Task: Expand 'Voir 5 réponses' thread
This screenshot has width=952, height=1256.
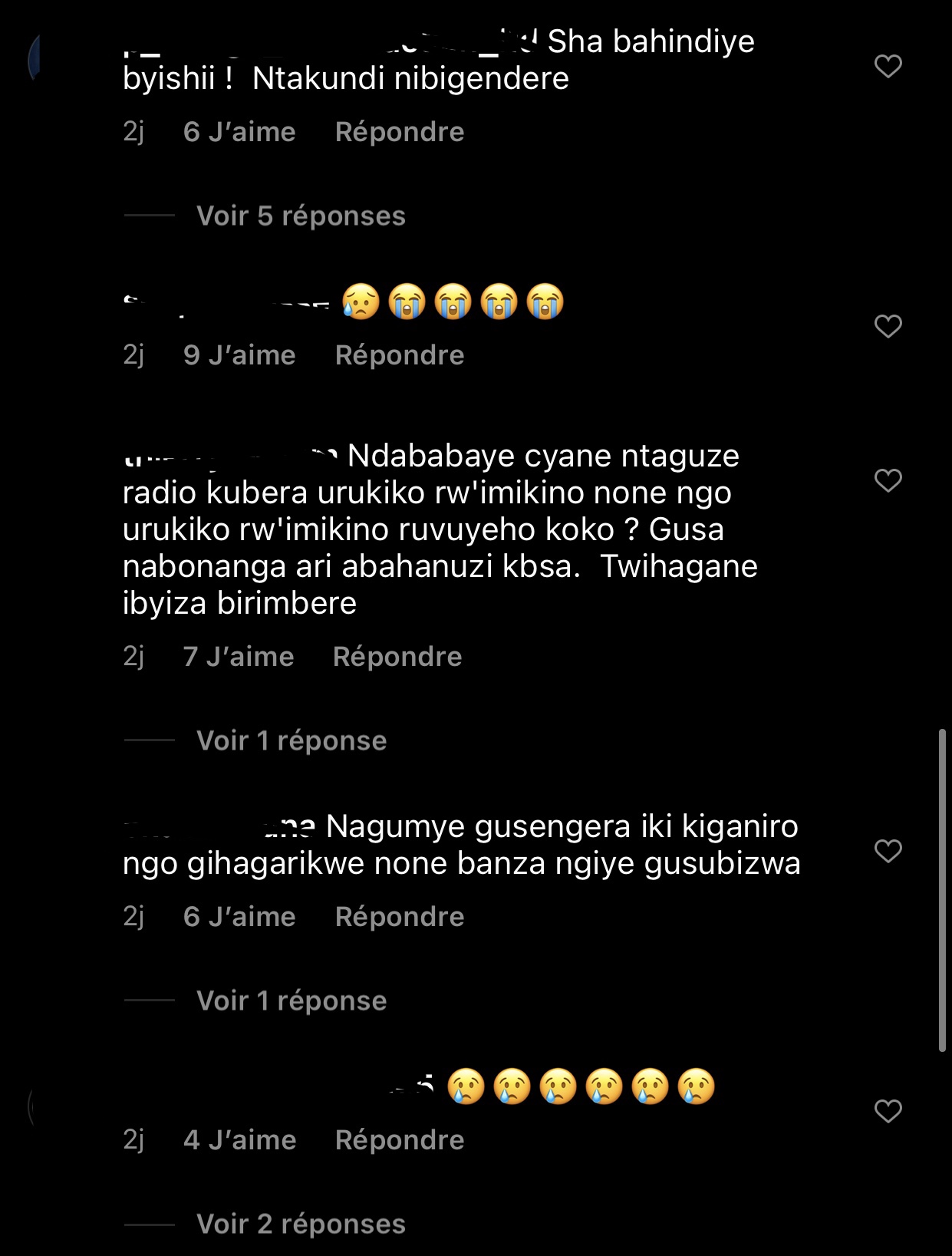Action: (x=301, y=216)
